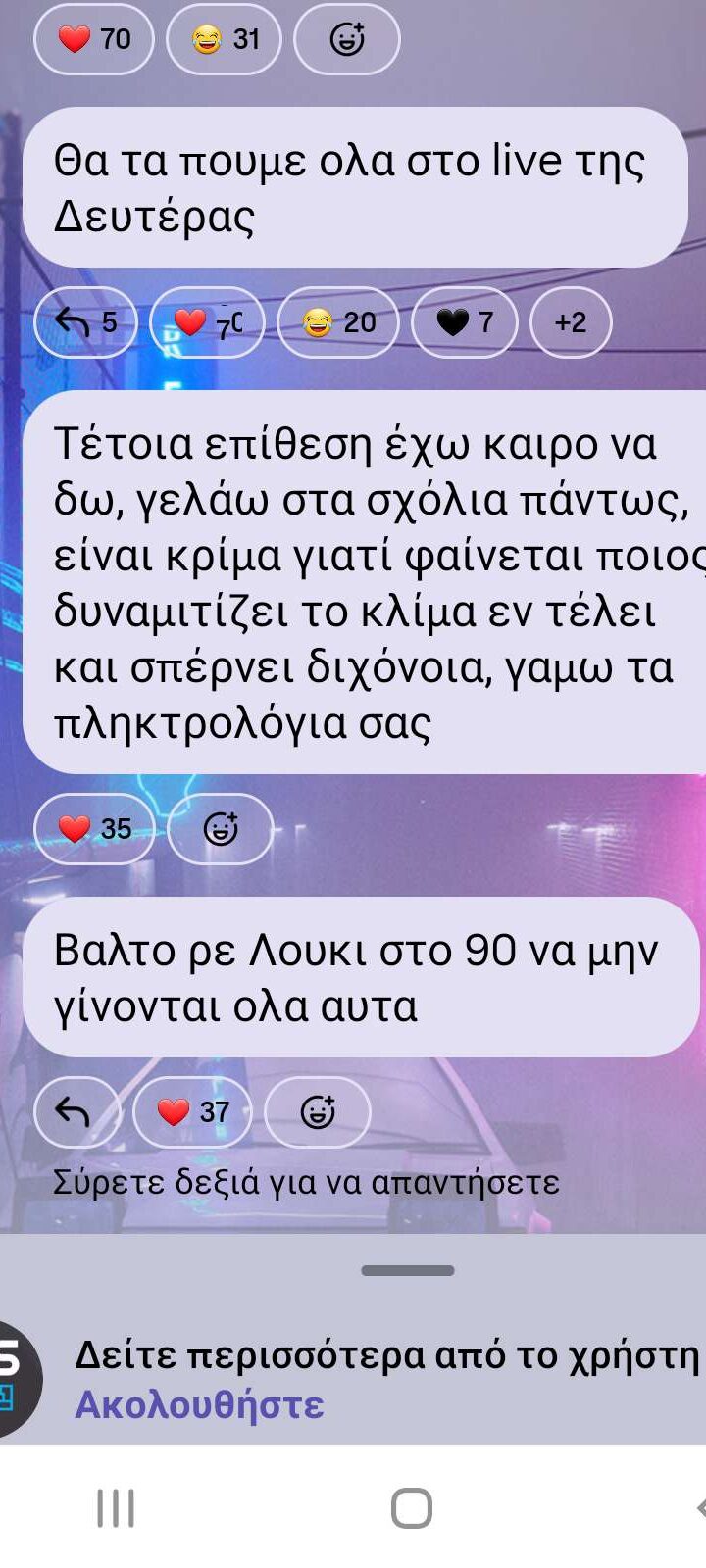This screenshot has height=1568, width=706.
Task: Add a reaction to the Τέτοια επίθεση message
Action: point(221,829)
